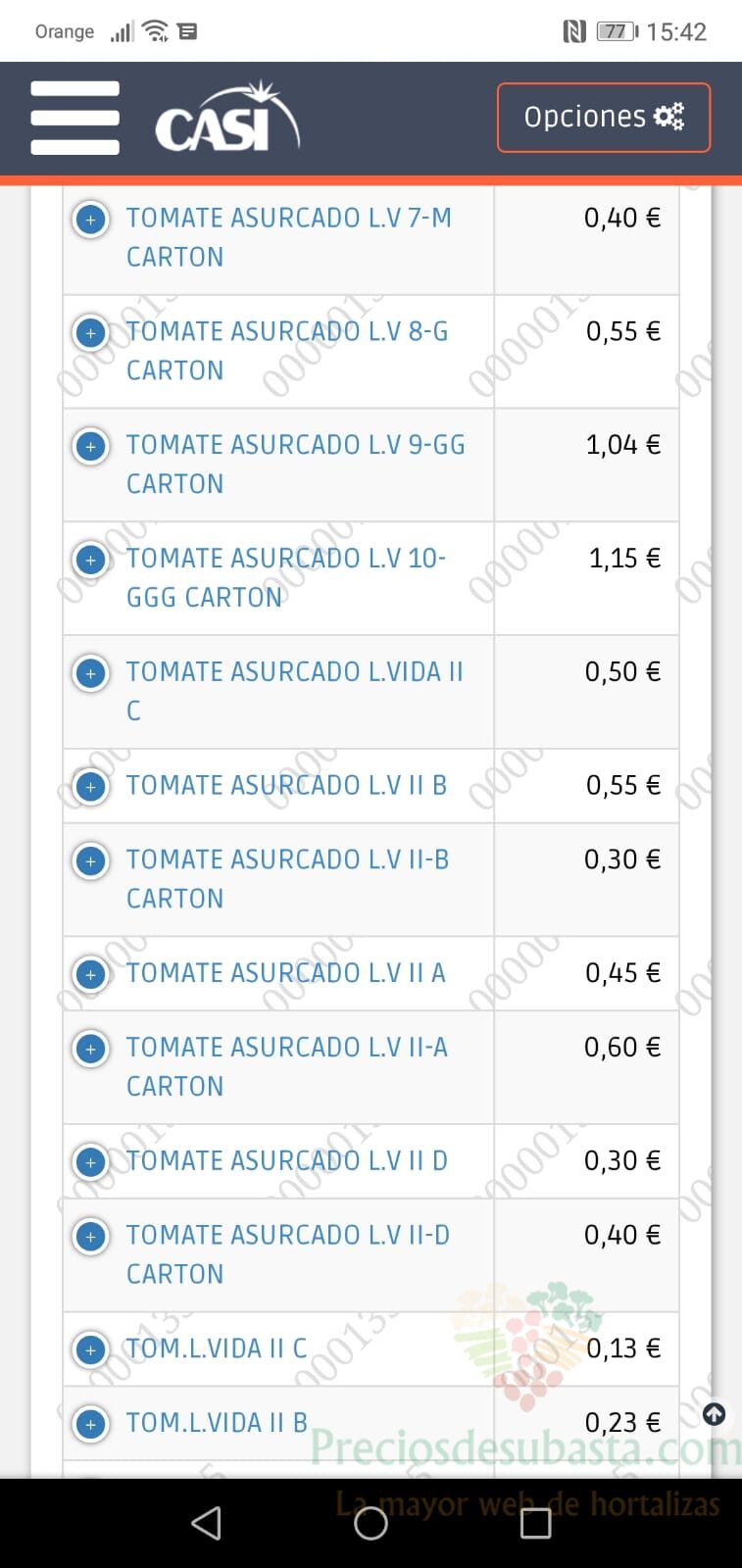This screenshot has width=742, height=1568.
Task: Go to the home screen
Action: tap(371, 1523)
